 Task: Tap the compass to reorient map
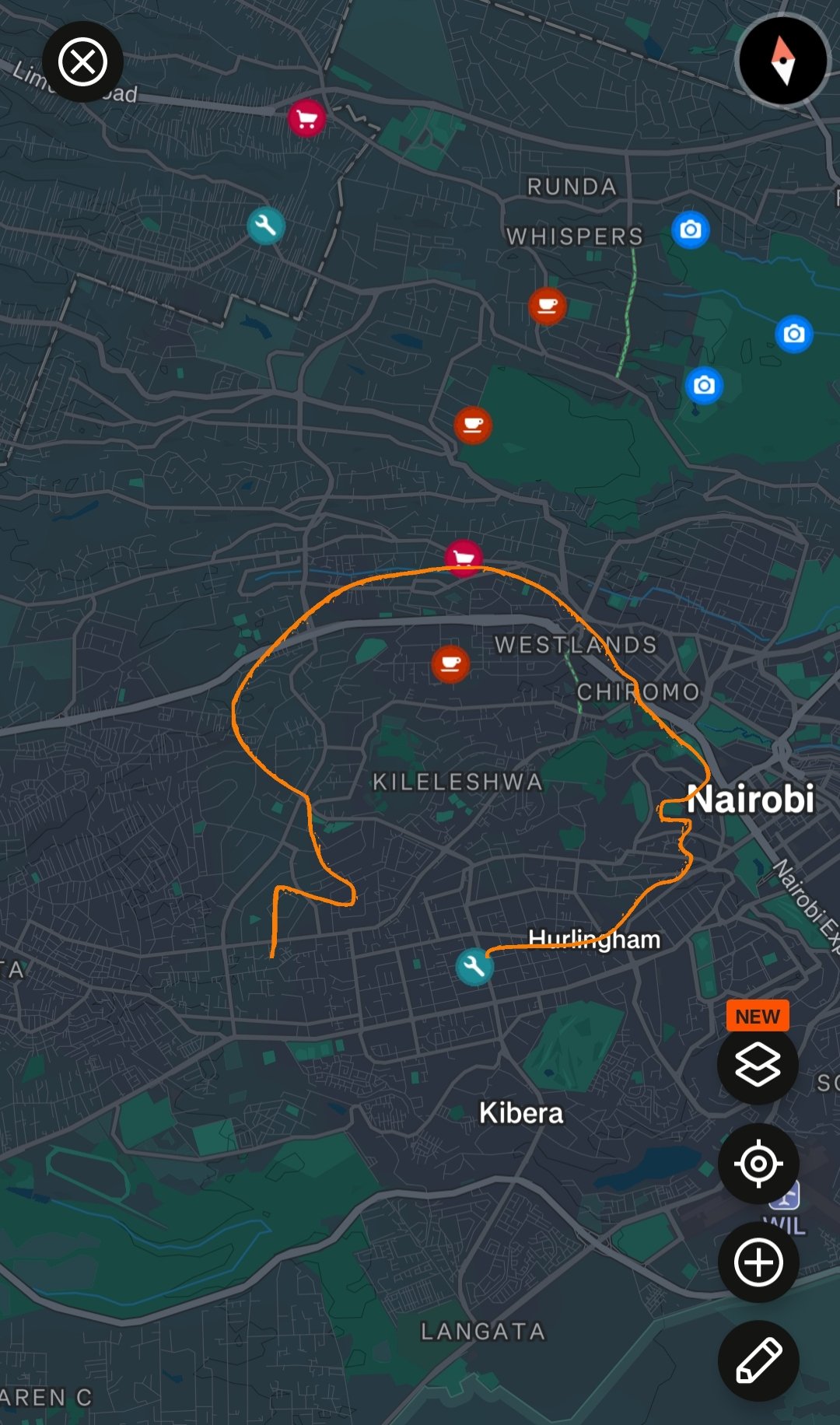(782, 61)
